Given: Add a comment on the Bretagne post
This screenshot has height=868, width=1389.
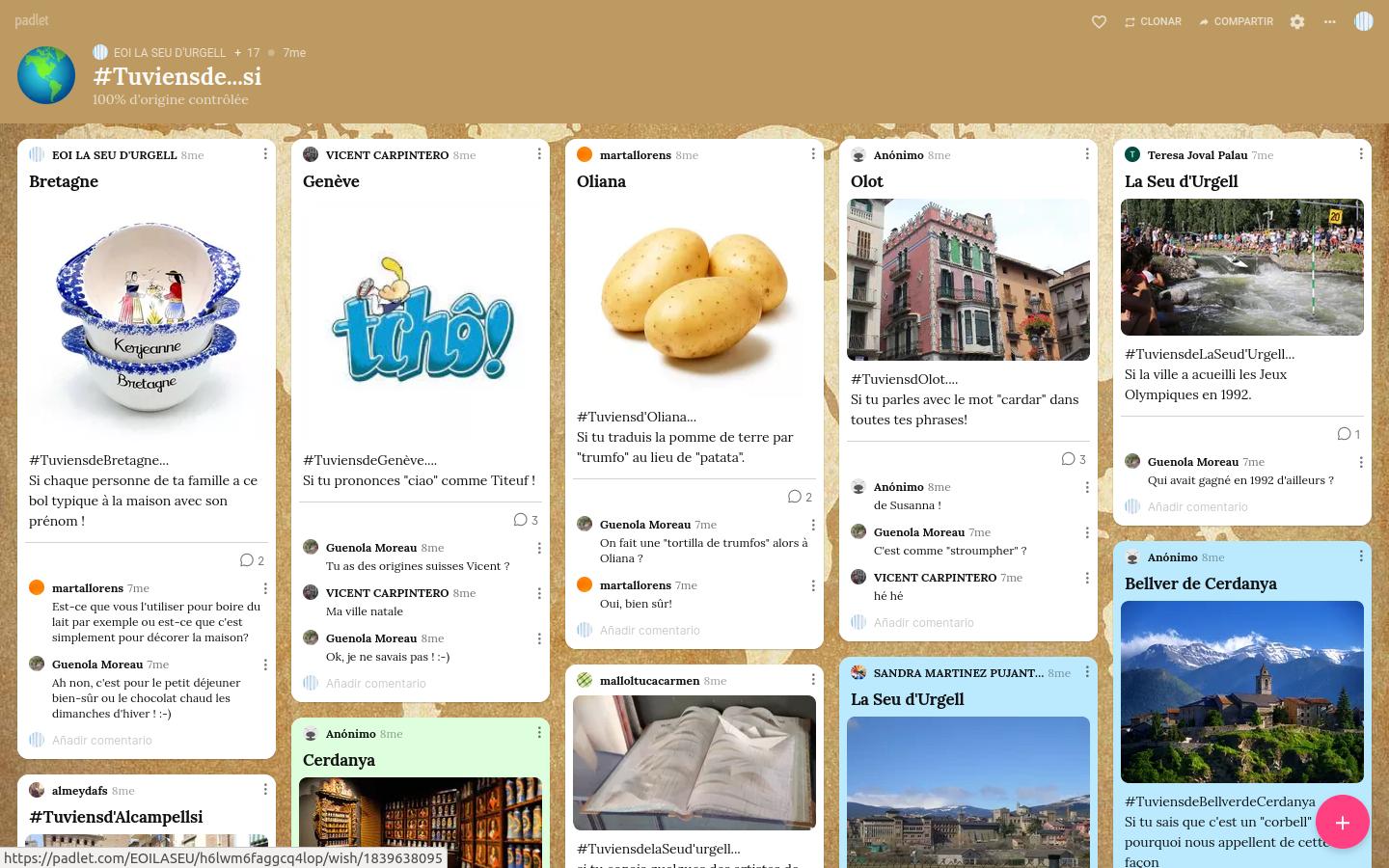Looking at the screenshot, I should pos(102,741).
